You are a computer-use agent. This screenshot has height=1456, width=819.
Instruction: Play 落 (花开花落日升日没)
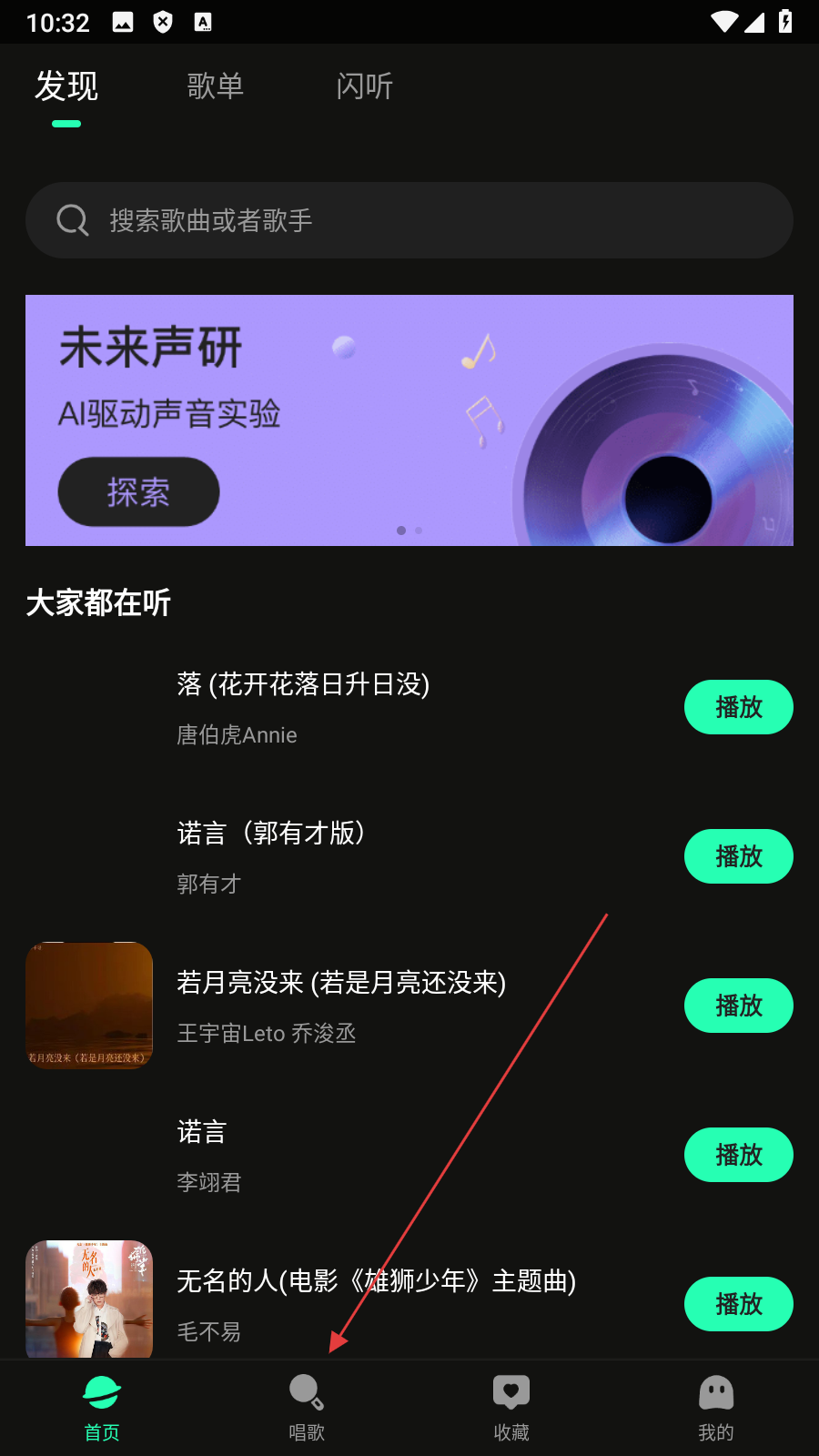pos(738,707)
